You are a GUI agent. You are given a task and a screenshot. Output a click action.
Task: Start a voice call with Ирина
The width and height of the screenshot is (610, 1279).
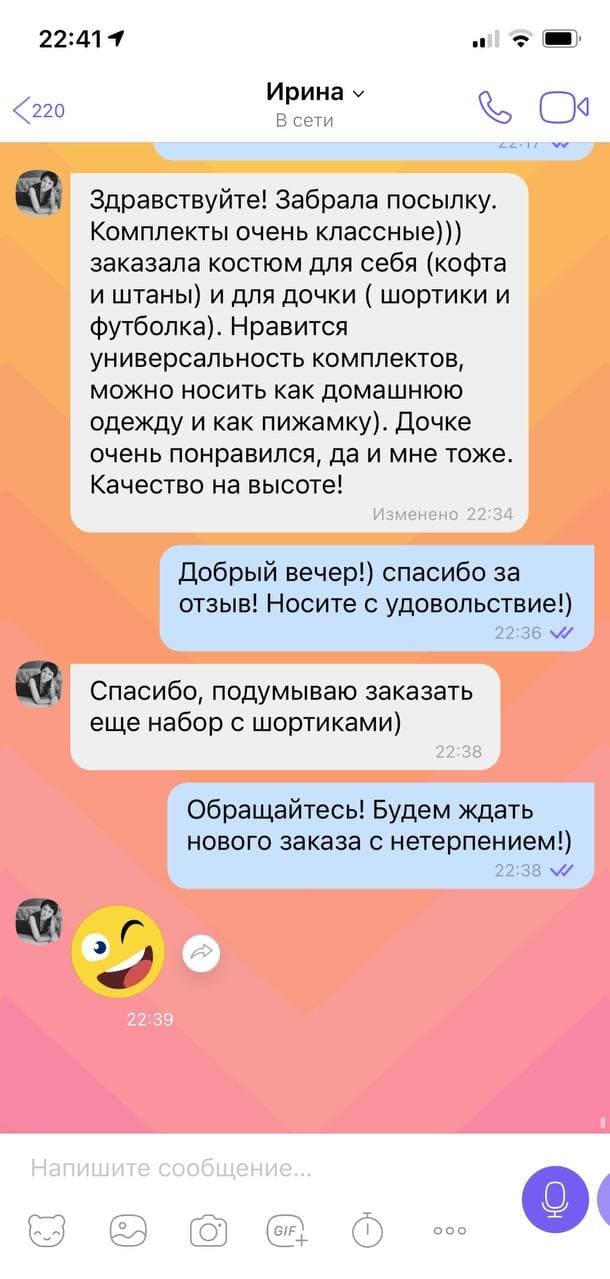pos(494,108)
